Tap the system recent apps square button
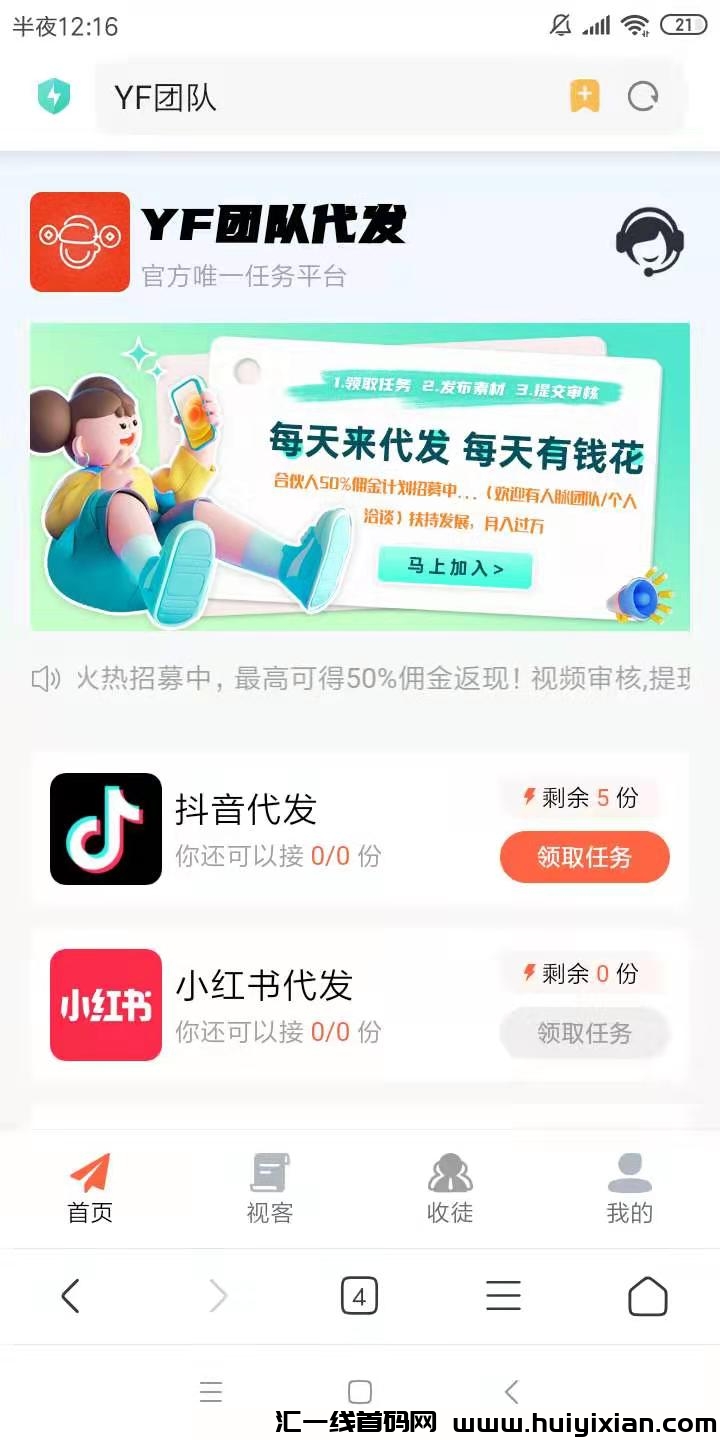Screen dimensions: 720x1440 point(360,1392)
